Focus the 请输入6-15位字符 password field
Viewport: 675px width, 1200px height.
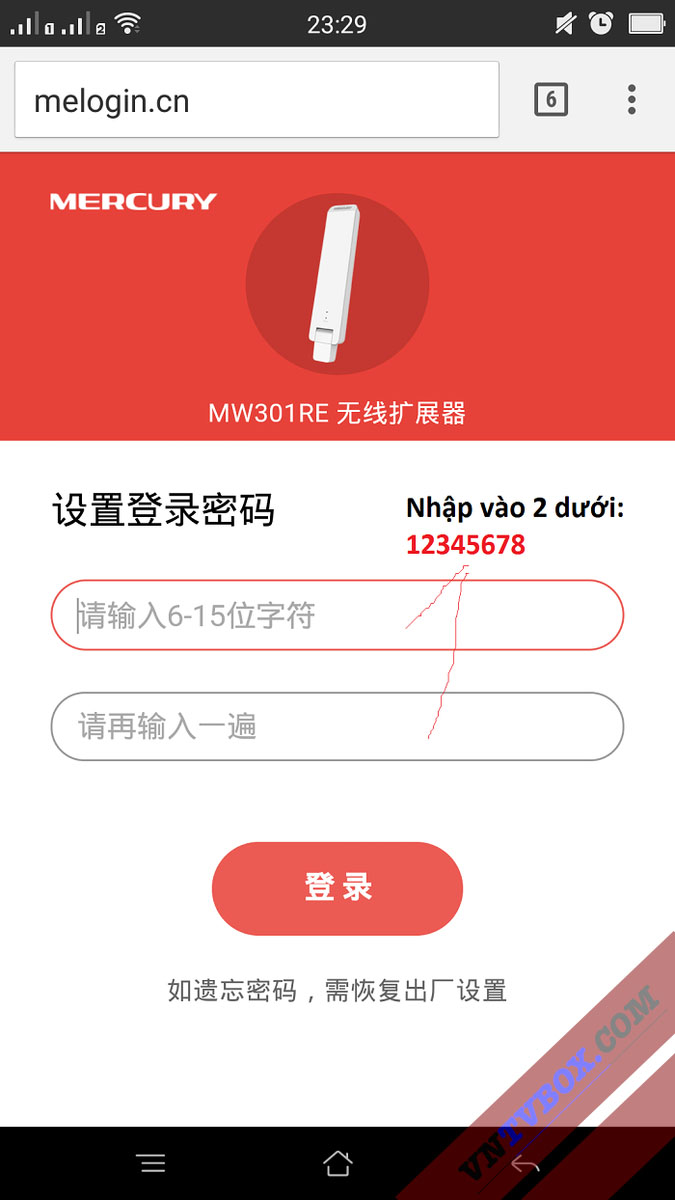[337, 615]
